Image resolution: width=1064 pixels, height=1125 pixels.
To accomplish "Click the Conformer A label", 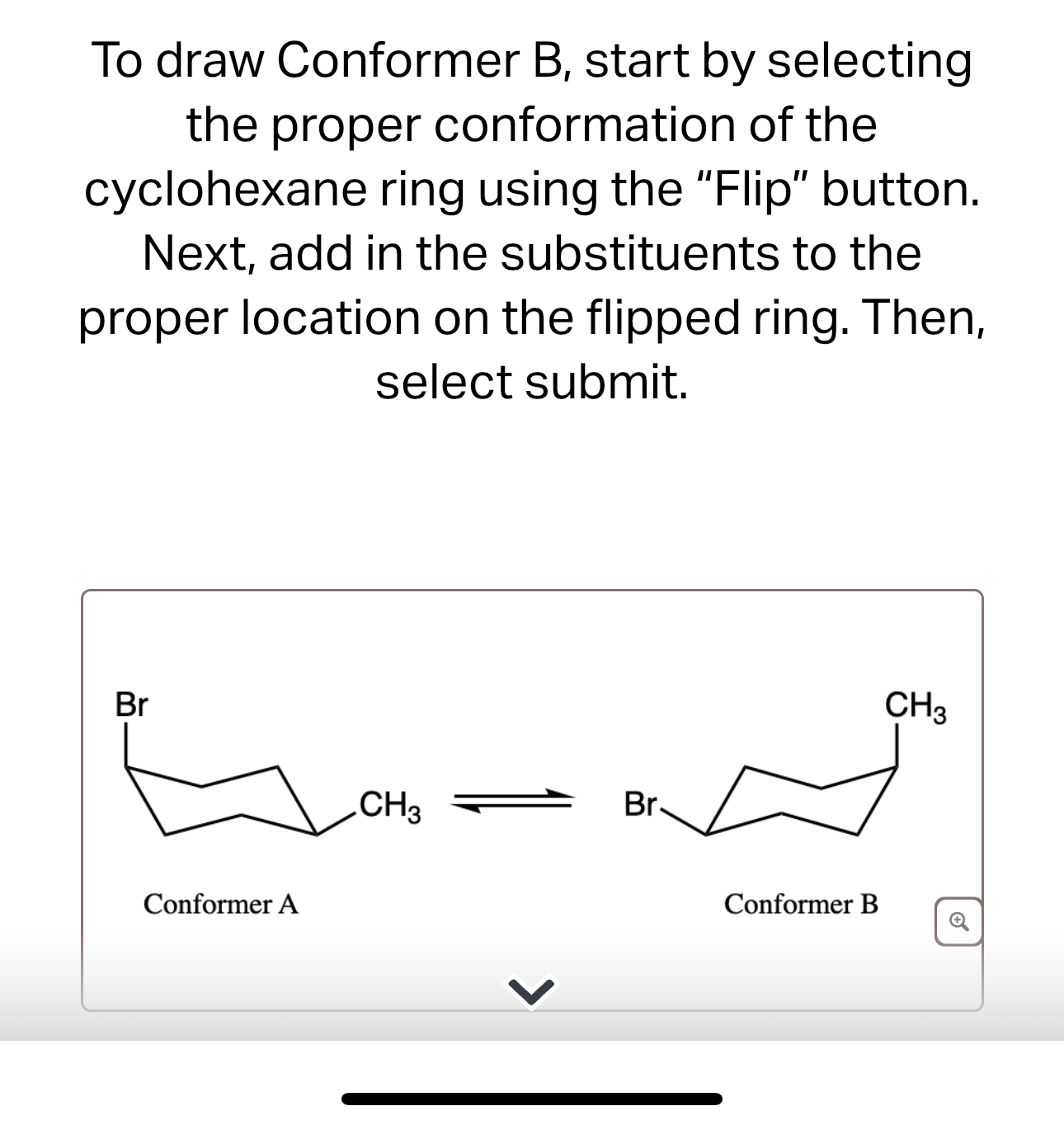I will (221, 905).
